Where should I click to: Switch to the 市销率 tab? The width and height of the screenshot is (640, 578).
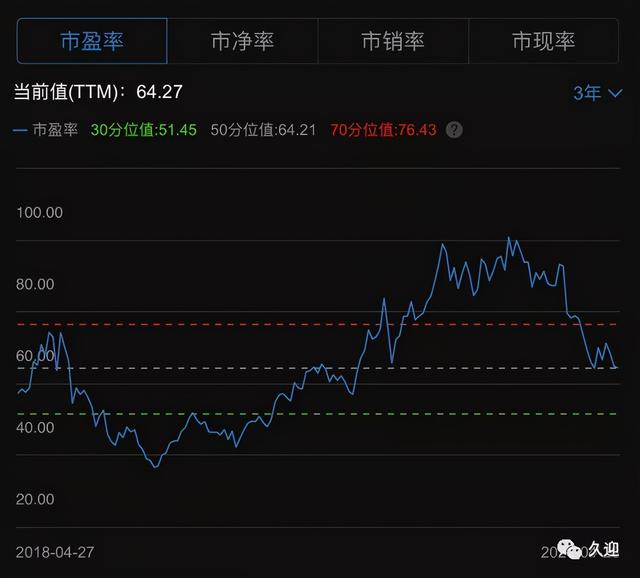point(393,41)
